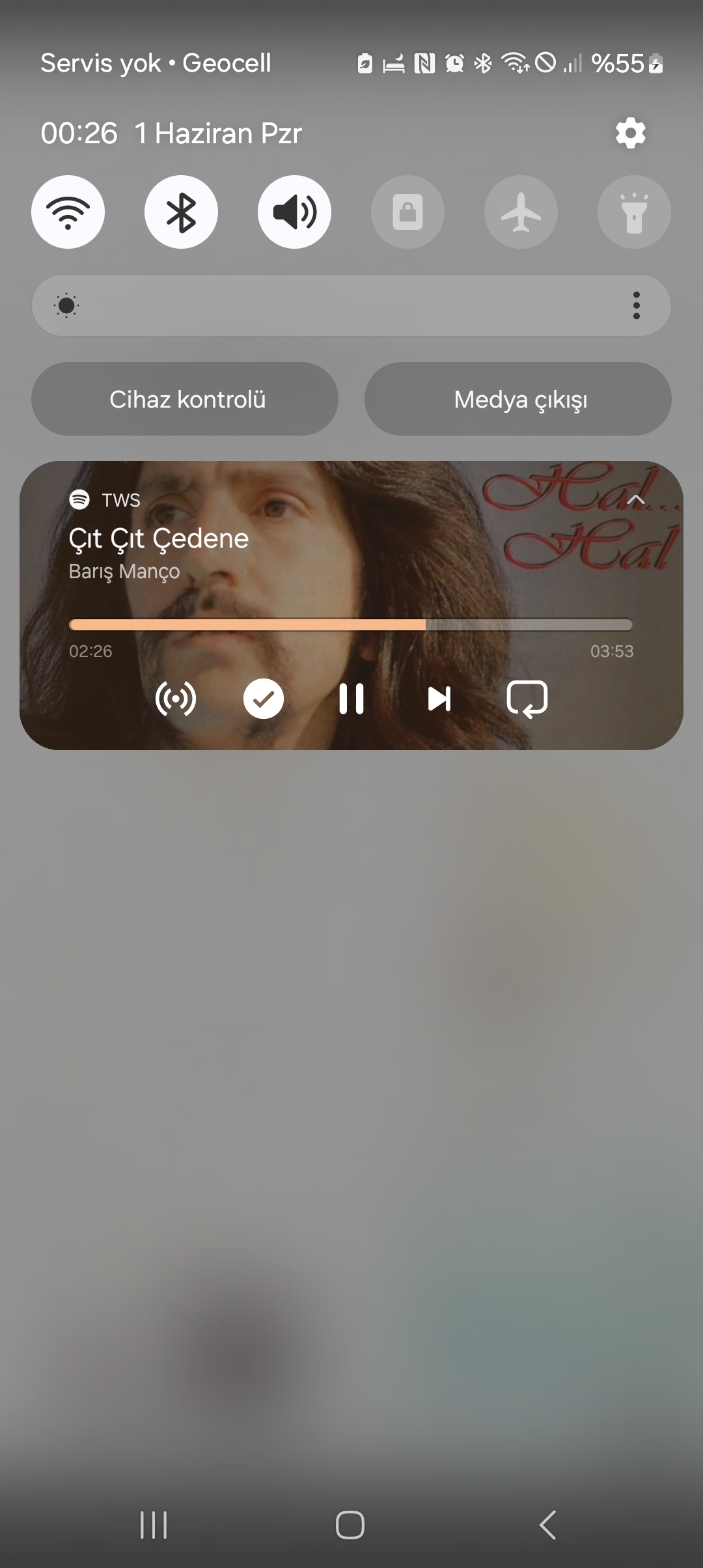Collapse the media player card

point(636,500)
